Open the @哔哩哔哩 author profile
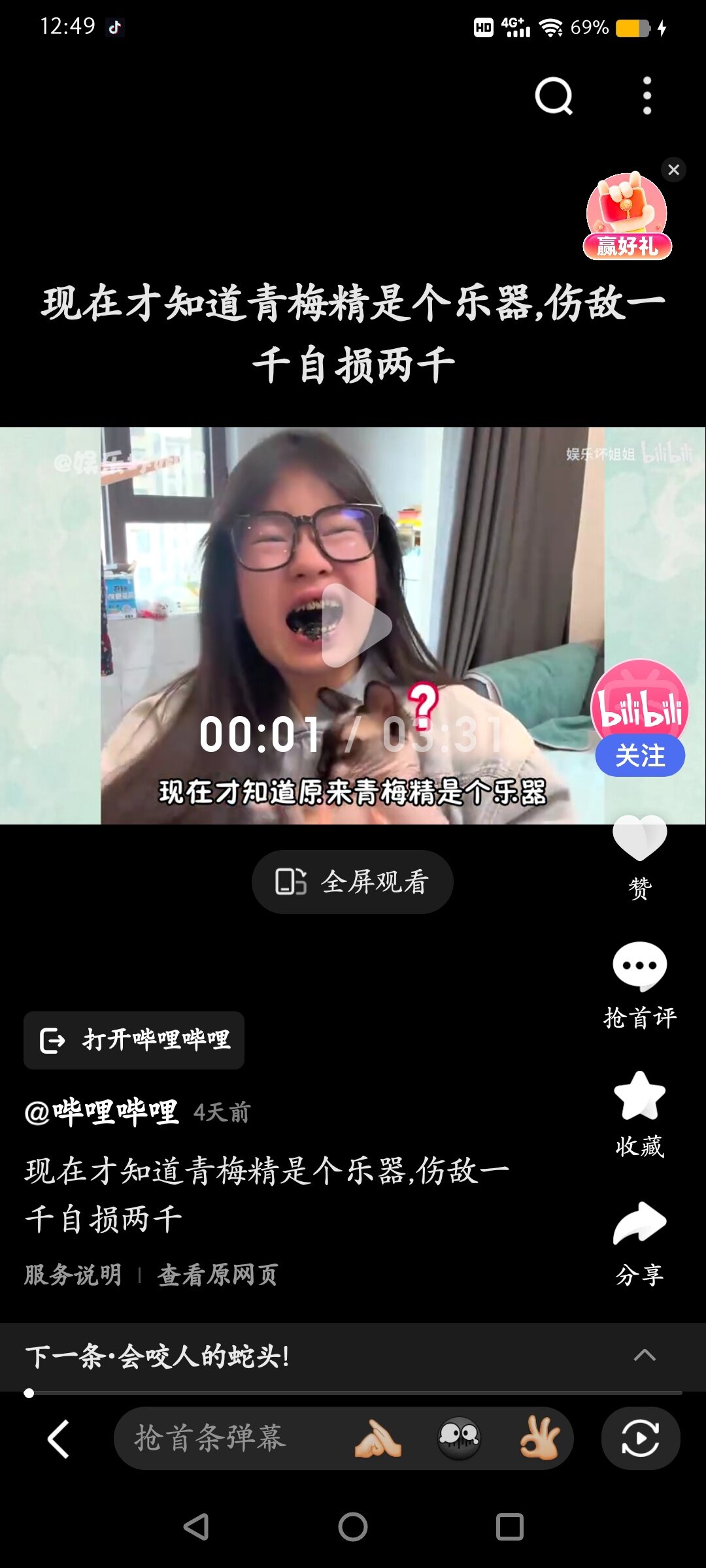 (101, 1111)
